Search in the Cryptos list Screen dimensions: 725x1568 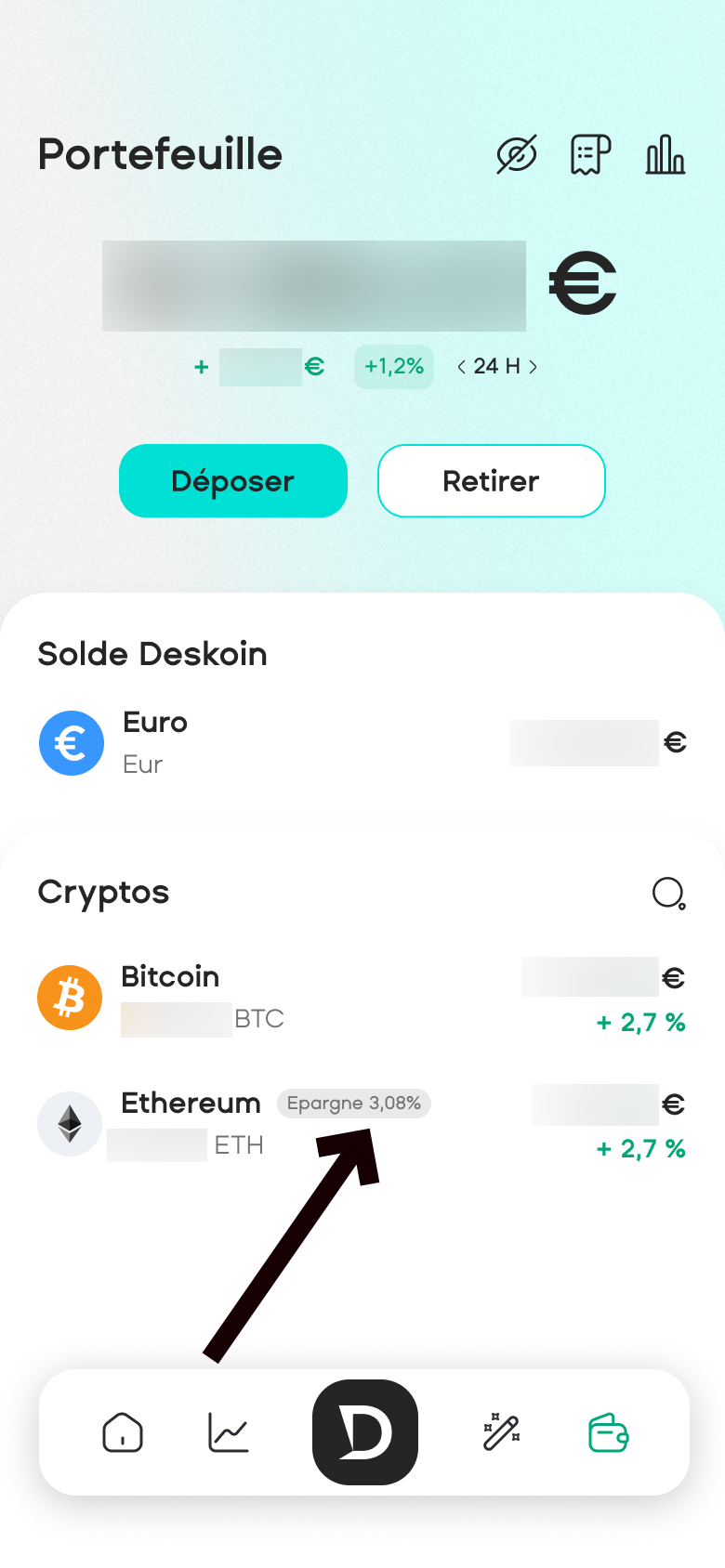[668, 894]
